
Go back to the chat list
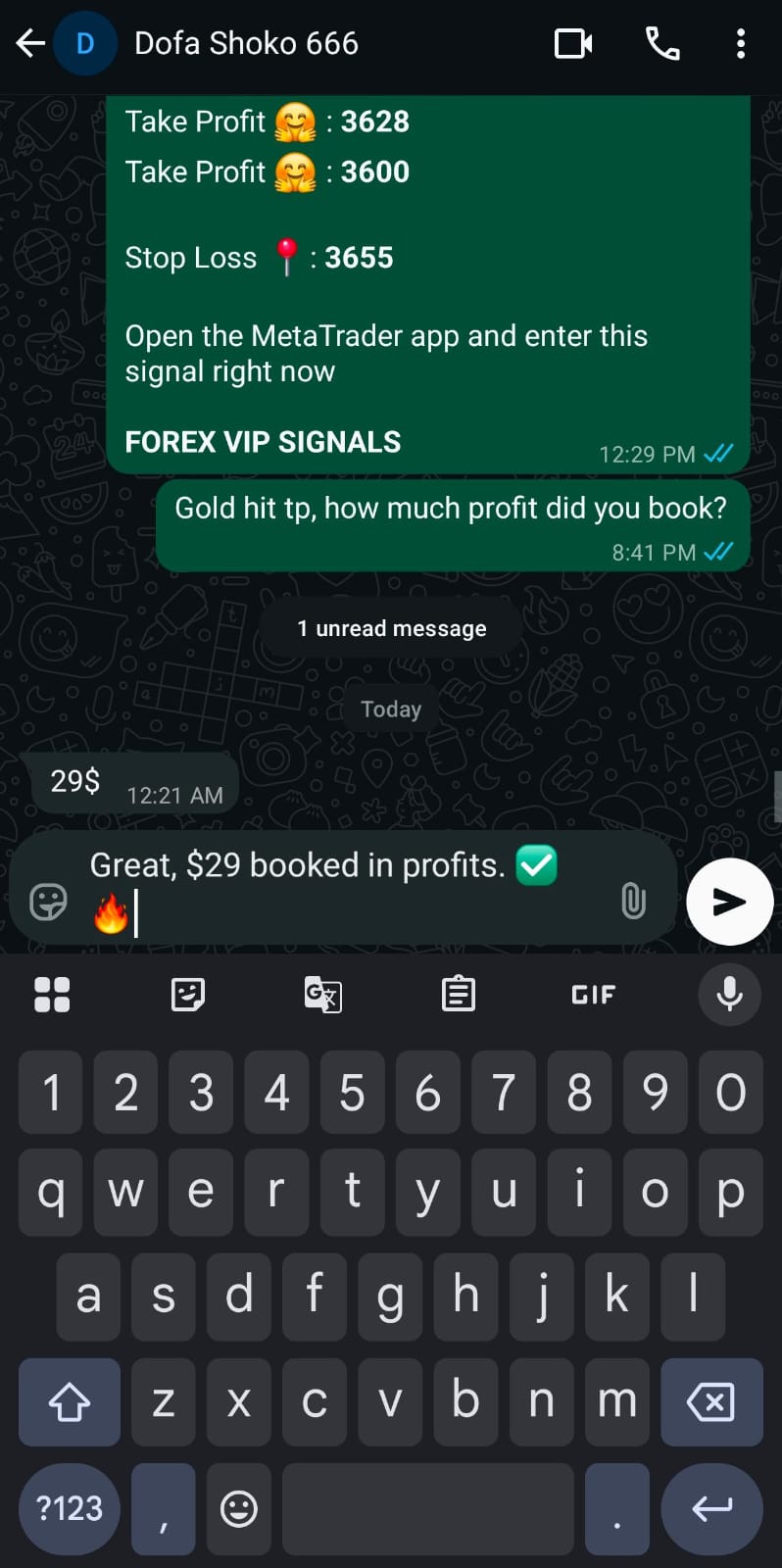30,43
